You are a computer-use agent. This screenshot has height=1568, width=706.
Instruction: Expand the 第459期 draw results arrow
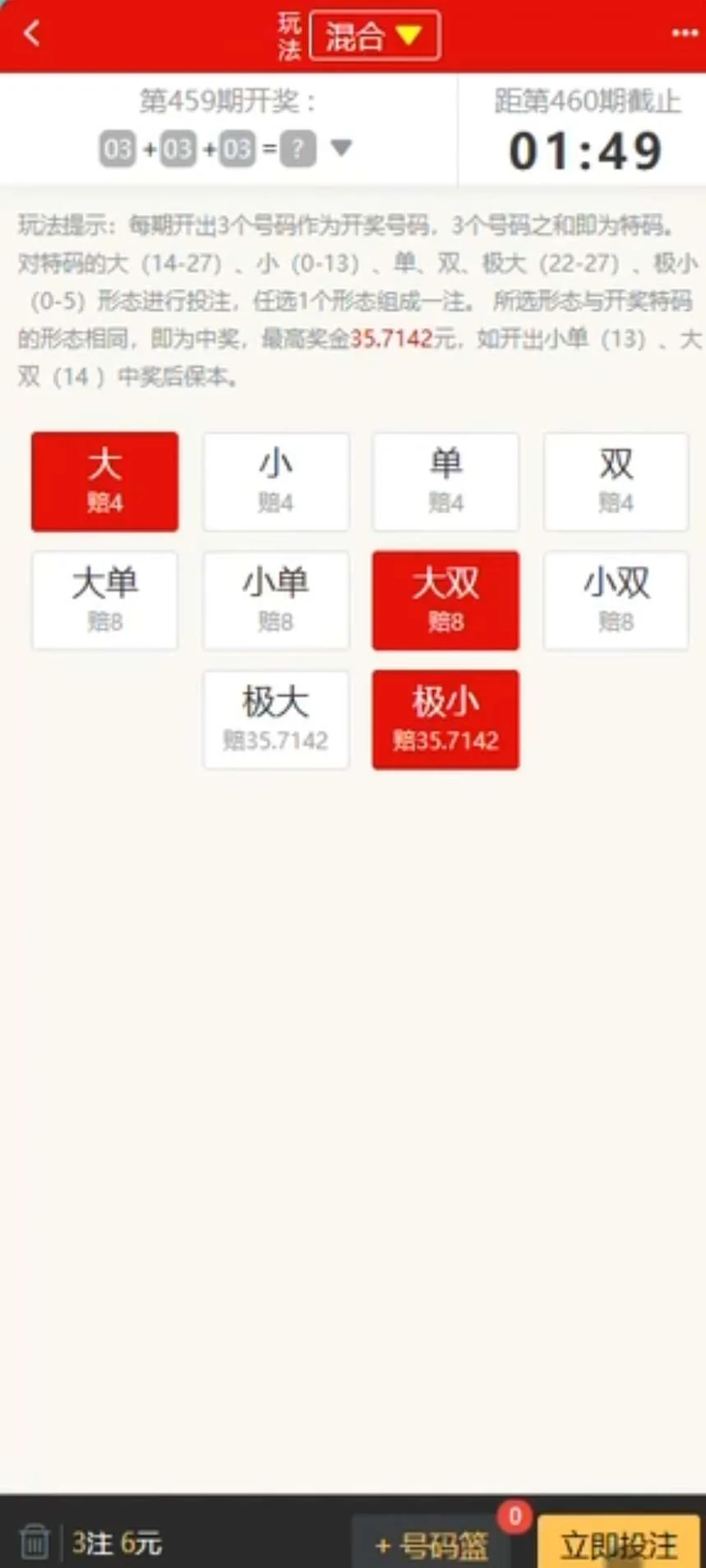[x=341, y=148]
